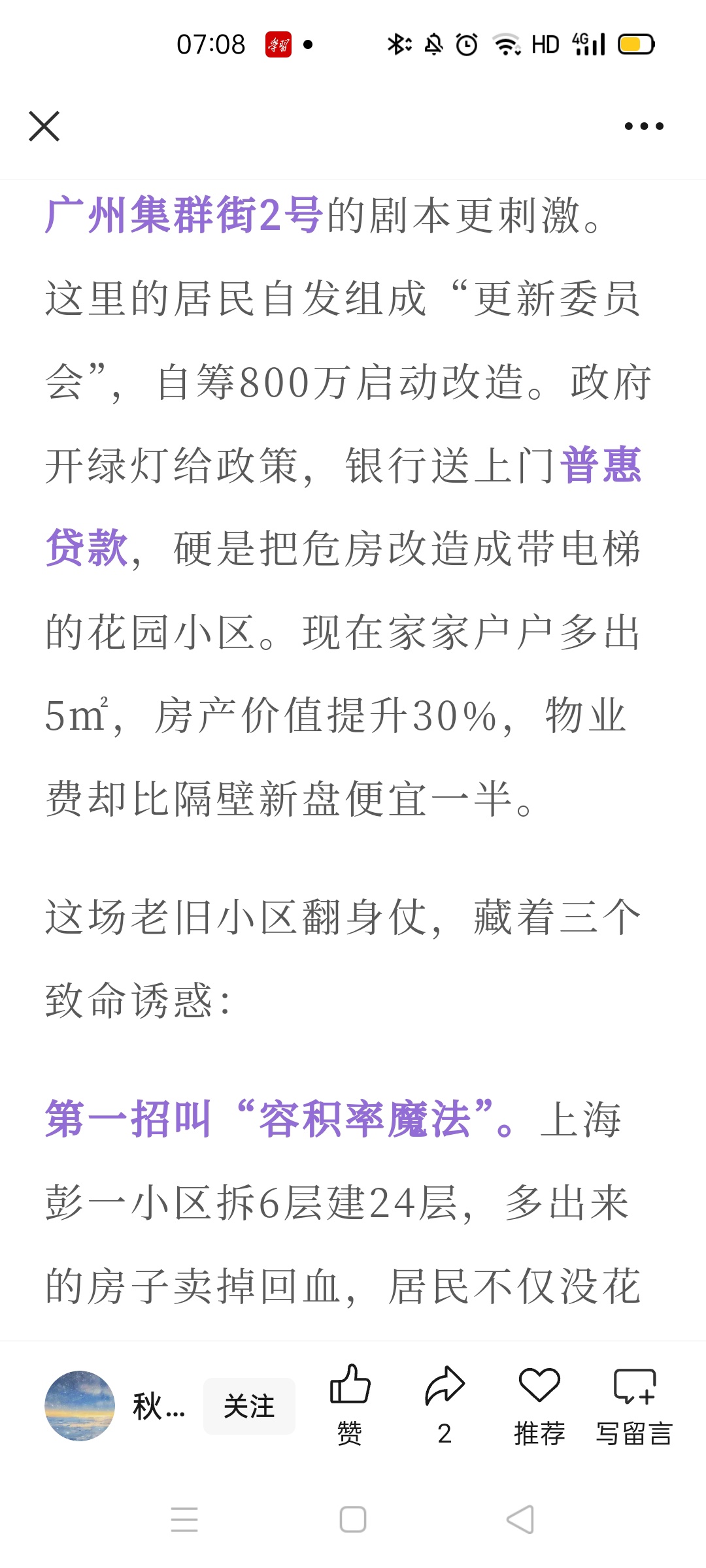This screenshot has width=706, height=1568.
Task: Go to home via system square button
Action: click(353, 1519)
